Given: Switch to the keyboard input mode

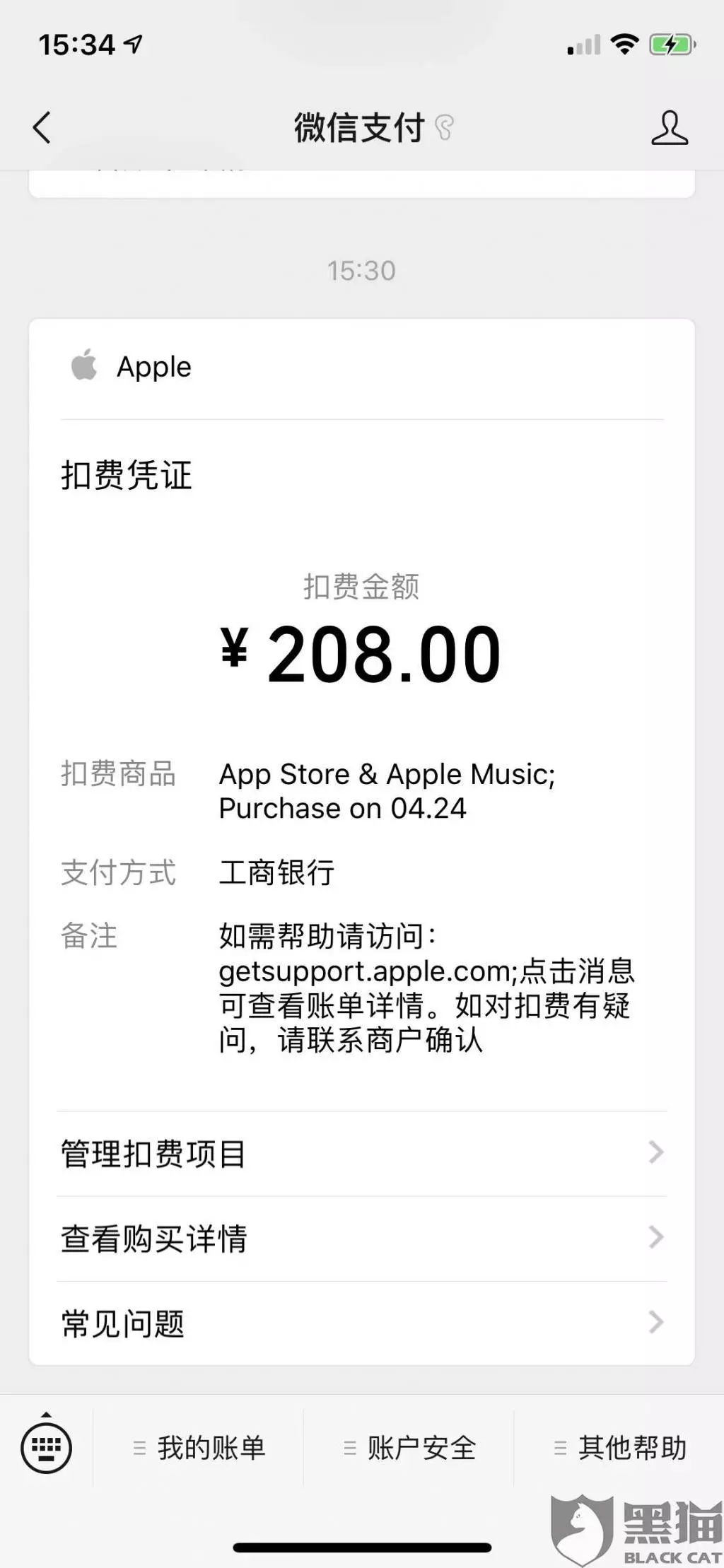Looking at the screenshot, I should click(x=47, y=1447).
